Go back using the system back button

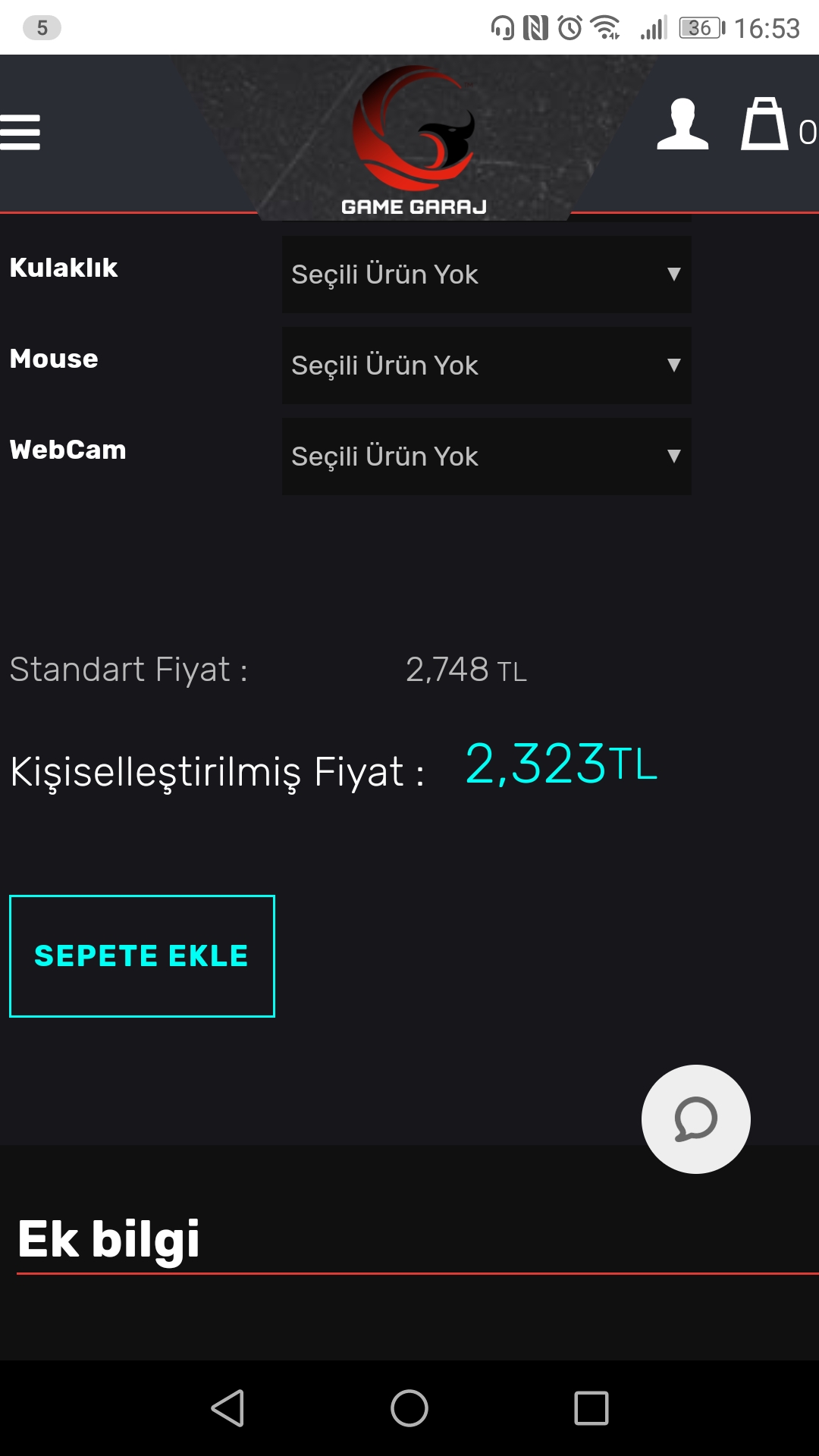click(227, 1408)
